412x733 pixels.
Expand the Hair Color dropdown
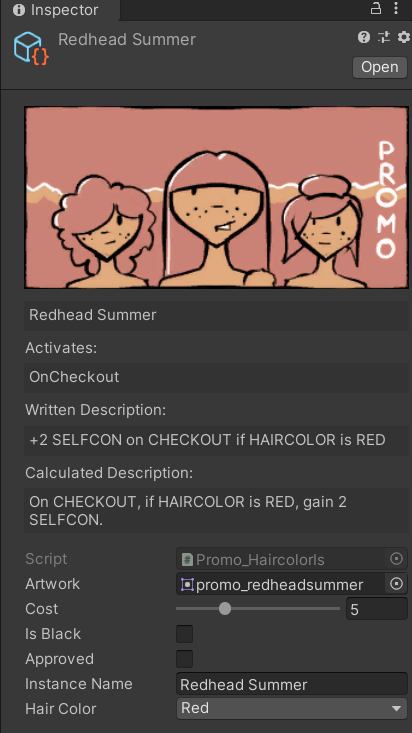pyautogui.click(x=292, y=708)
